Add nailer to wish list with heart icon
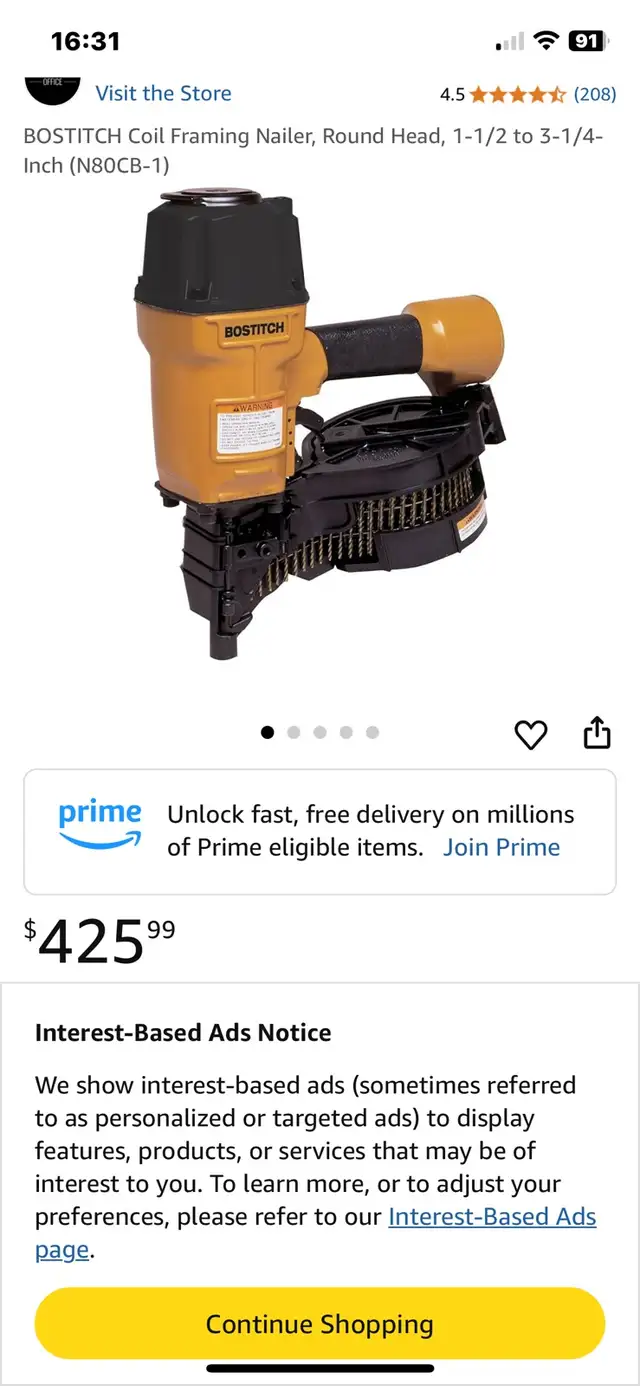 tap(530, 735)
